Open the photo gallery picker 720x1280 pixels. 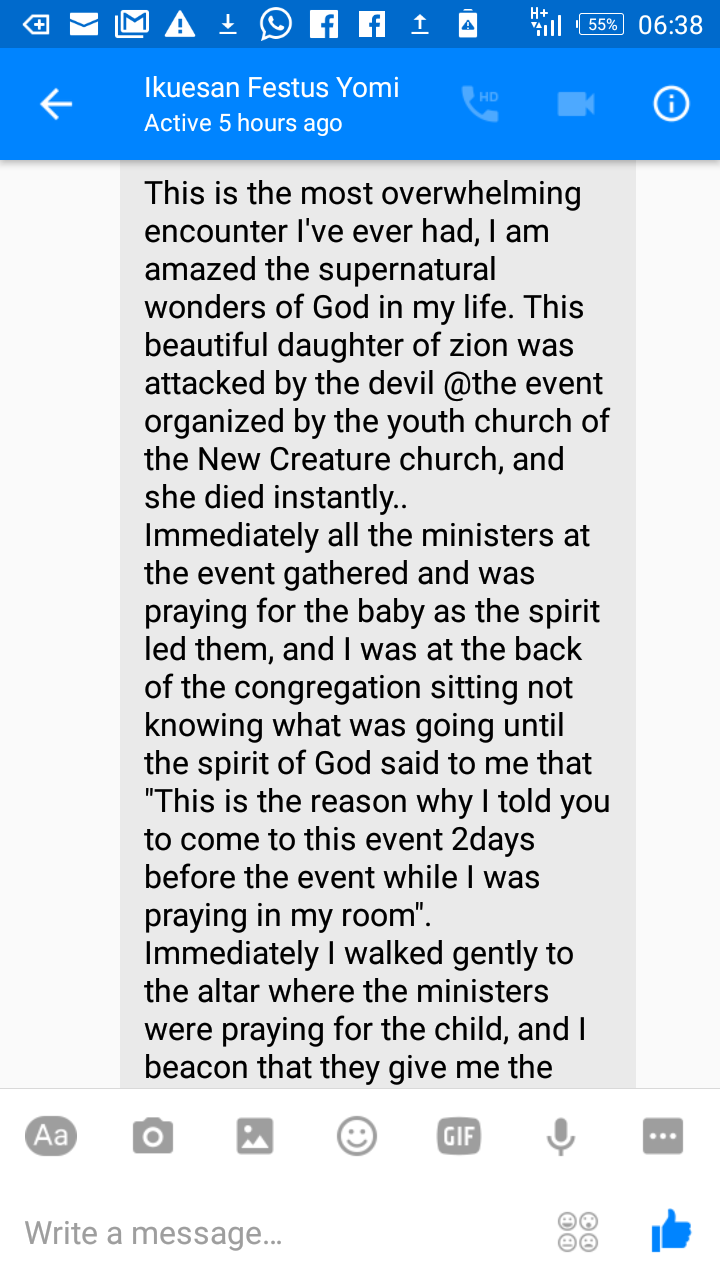pos(255,1136)
